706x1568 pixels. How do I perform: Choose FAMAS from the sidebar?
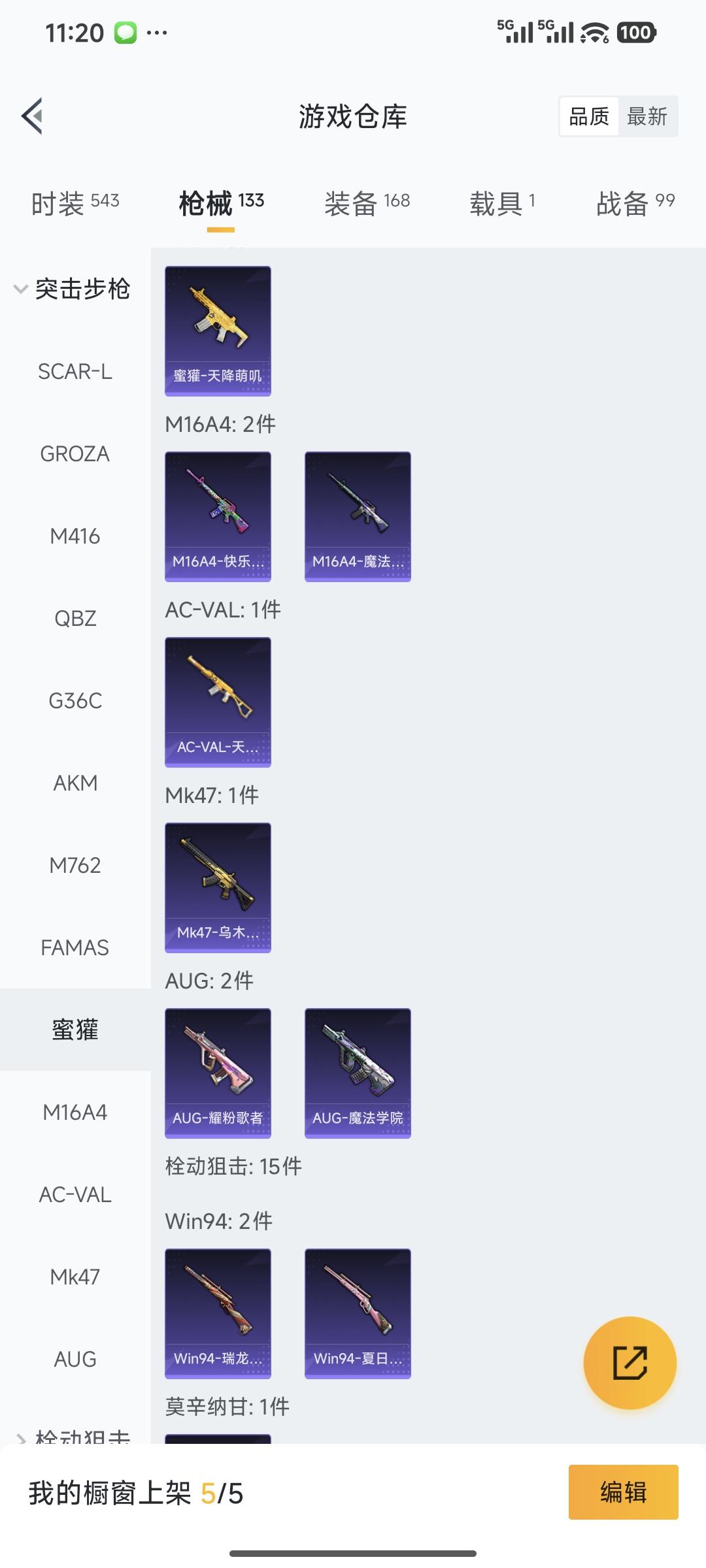point(75,947)
